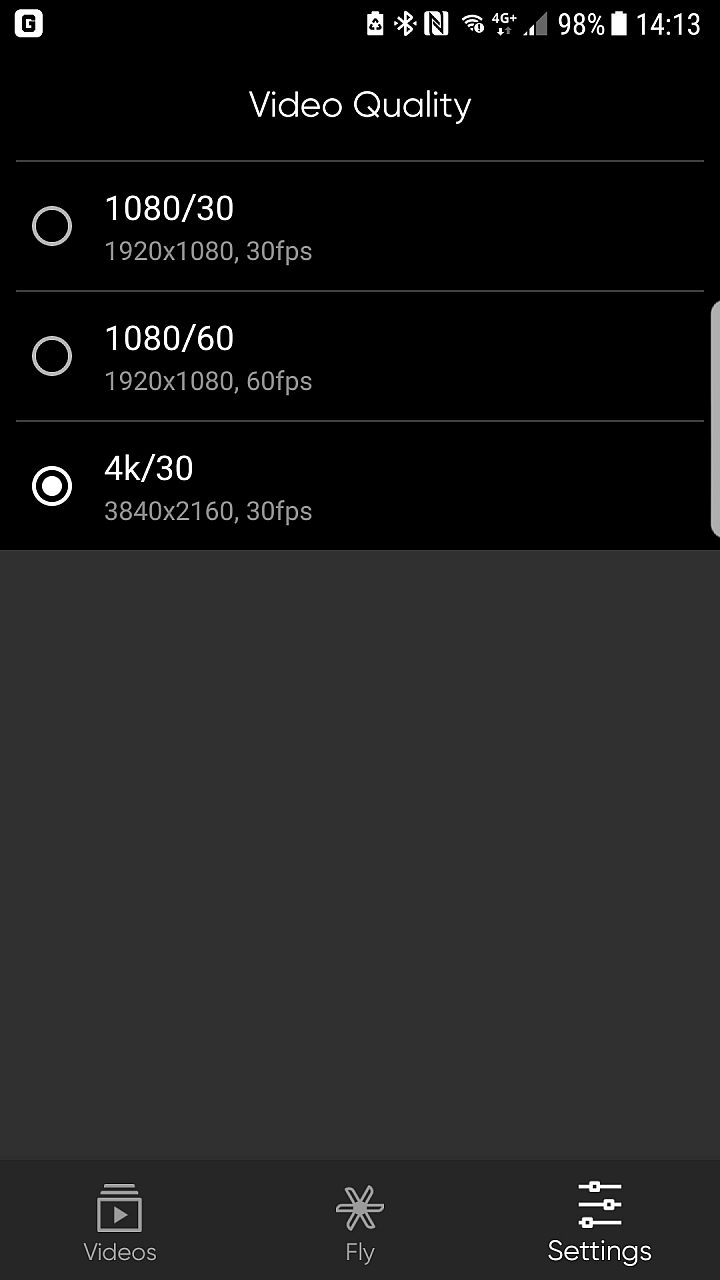This screenshot has height=1280, width=720.
Task: Choose 1080/60 video quality
Action: [52, 357]
